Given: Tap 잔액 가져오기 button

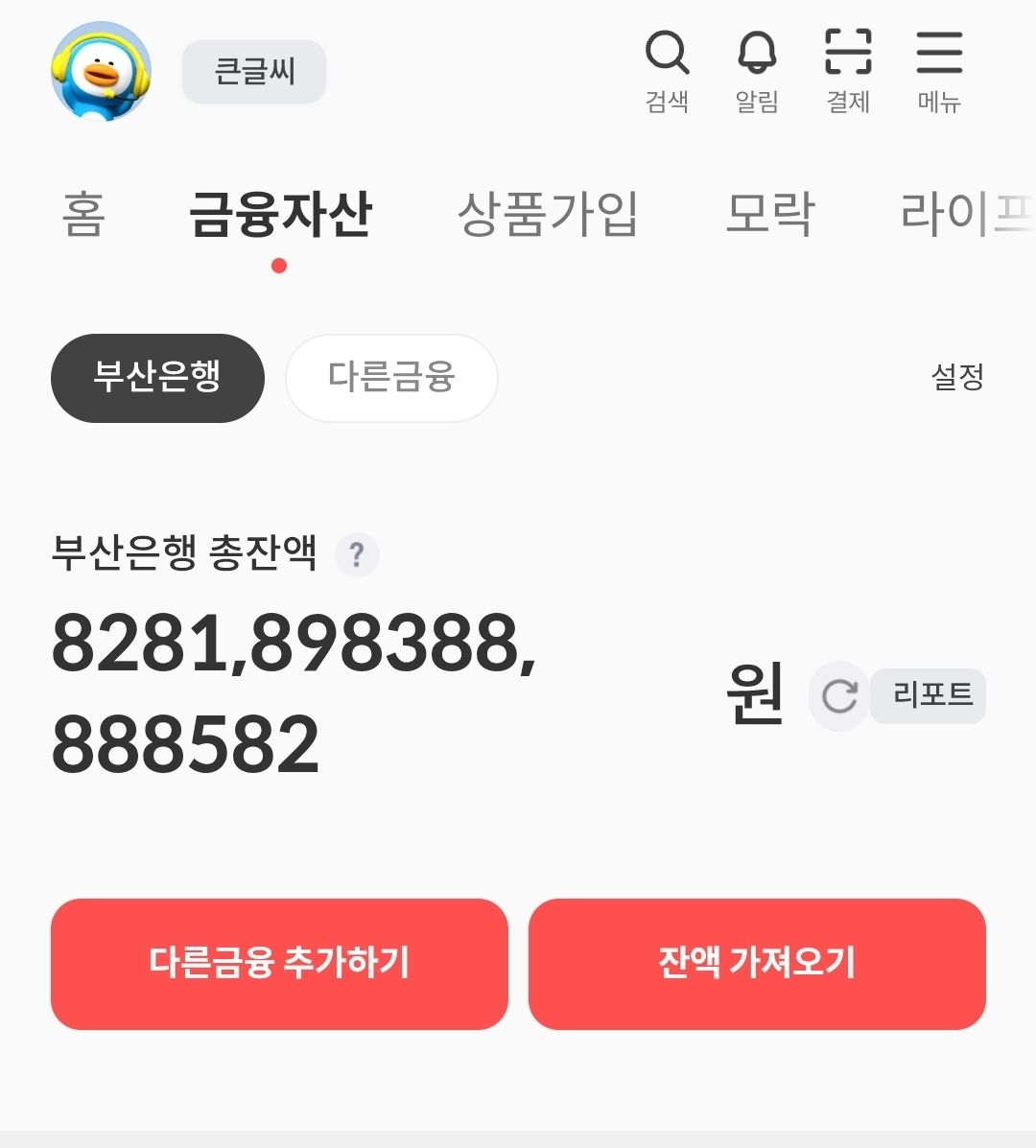Looking at the screenshot, I should tap(757, 963).
